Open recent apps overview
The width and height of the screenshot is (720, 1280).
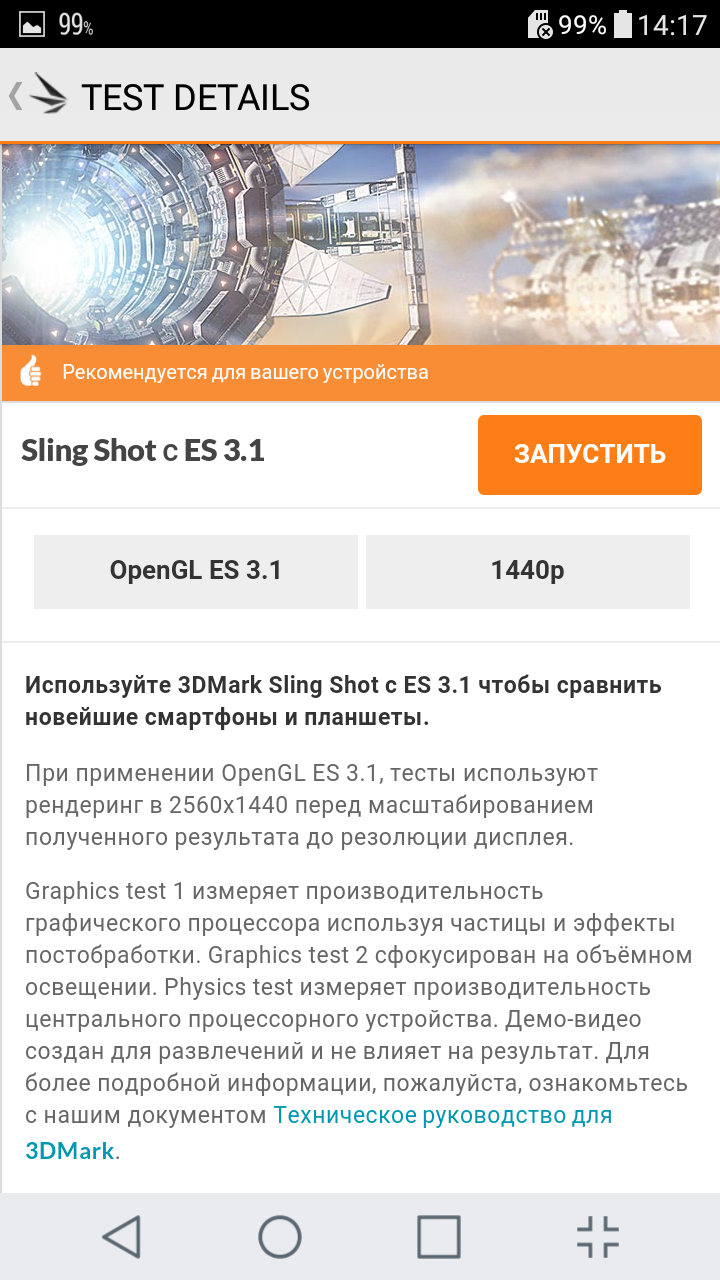[438, 1237]
